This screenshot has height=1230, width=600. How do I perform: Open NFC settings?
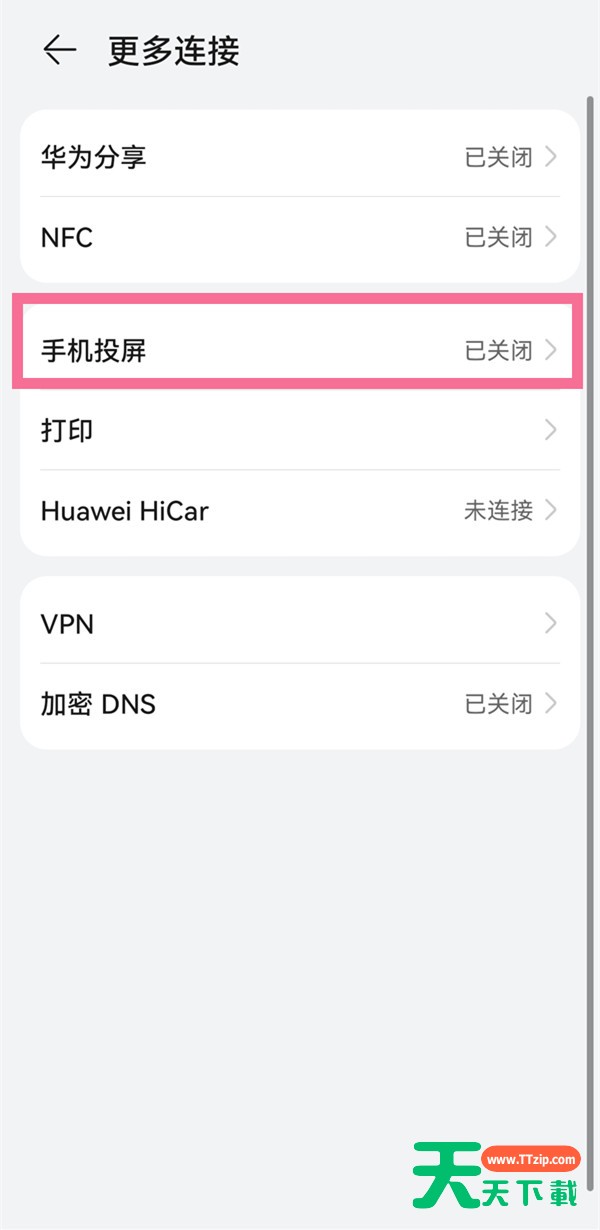click(x=300, y=238)
